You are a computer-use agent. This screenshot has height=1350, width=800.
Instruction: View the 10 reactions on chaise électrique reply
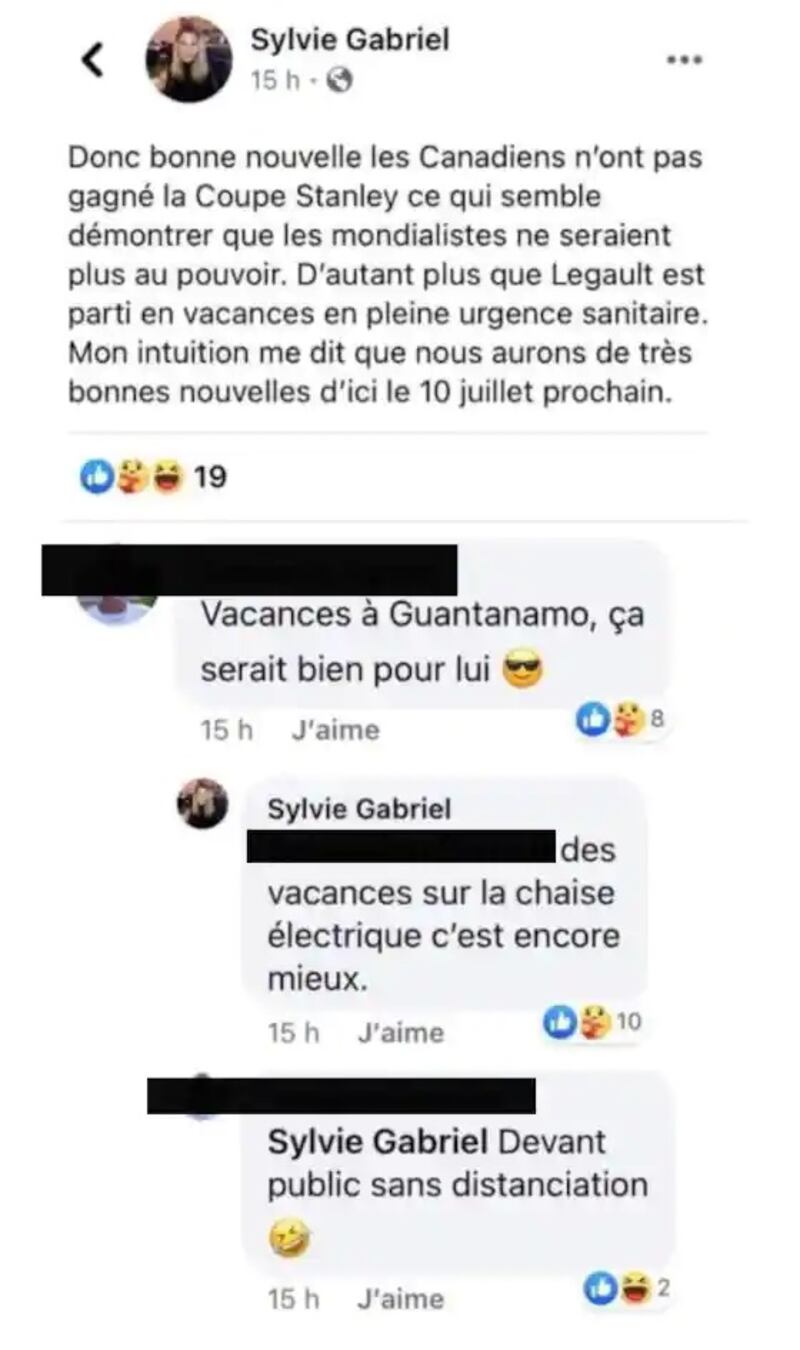(593, 1022)
